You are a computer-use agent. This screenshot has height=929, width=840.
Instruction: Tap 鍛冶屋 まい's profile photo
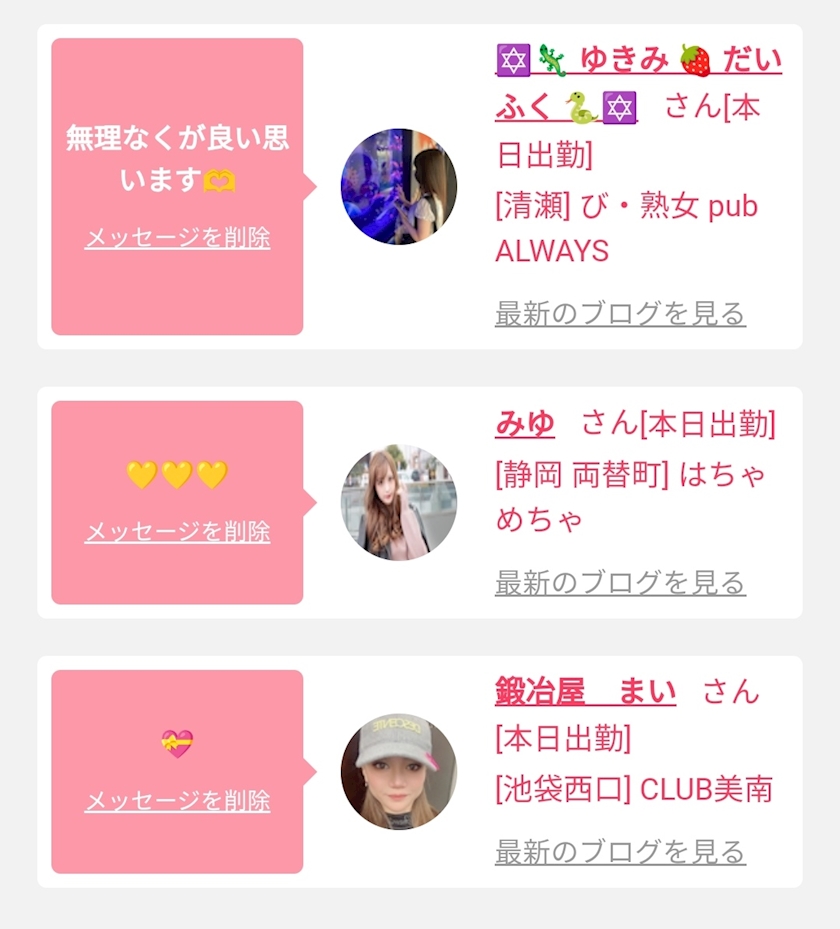[x=398, y=771]
